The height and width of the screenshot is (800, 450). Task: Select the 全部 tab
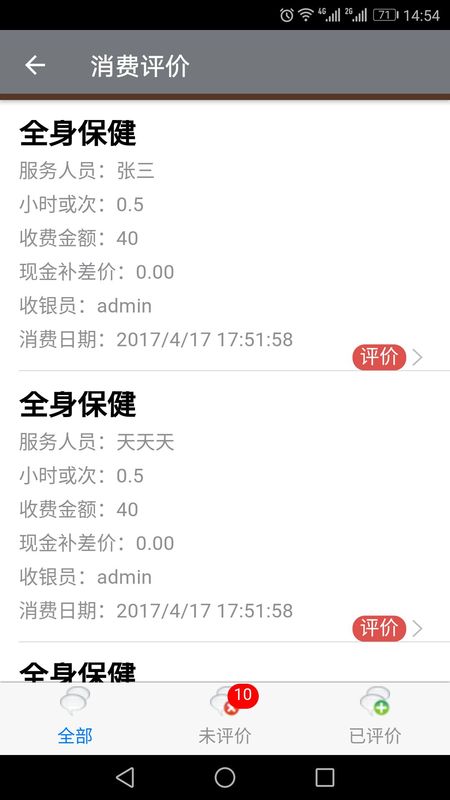click(x=75, y=718)
